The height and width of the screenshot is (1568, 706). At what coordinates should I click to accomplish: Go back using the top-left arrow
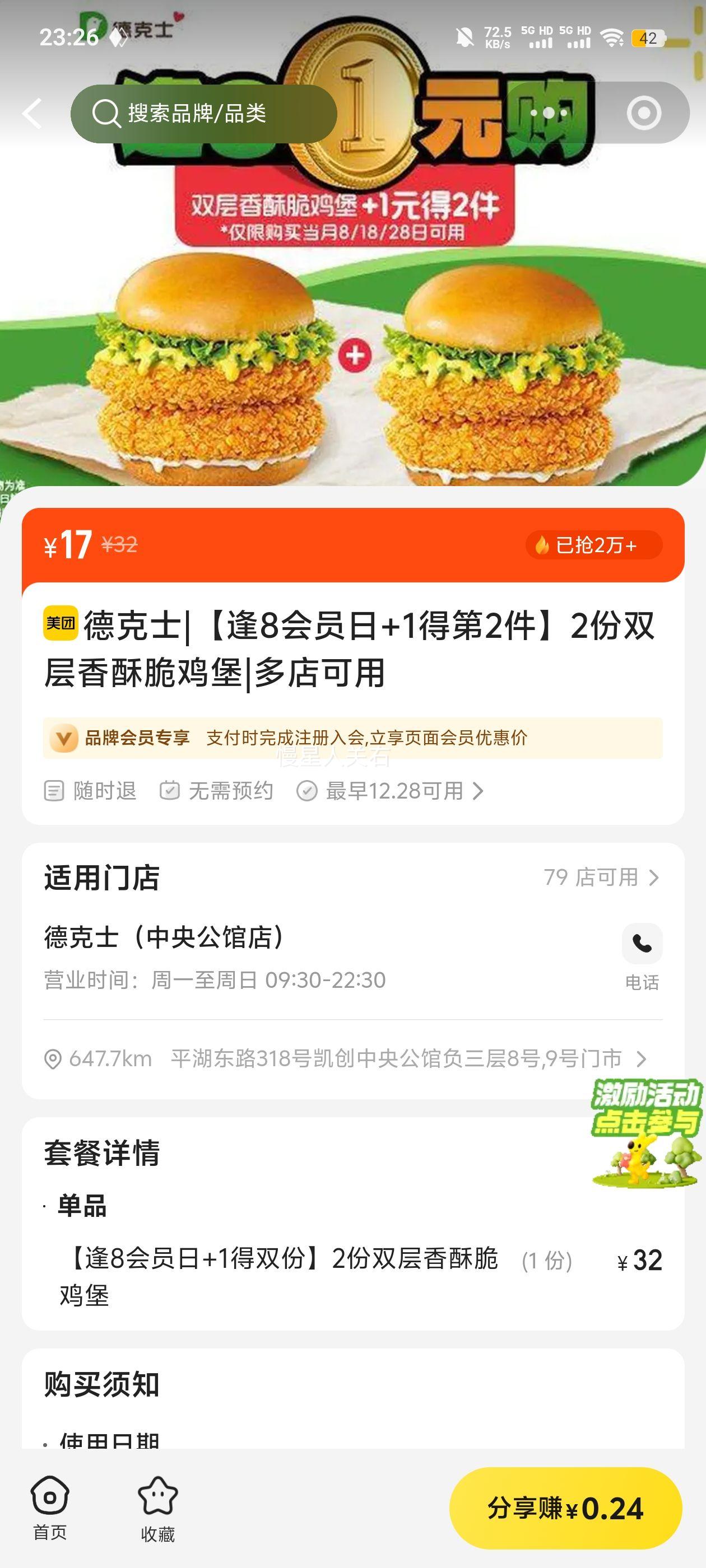point(32,113)
